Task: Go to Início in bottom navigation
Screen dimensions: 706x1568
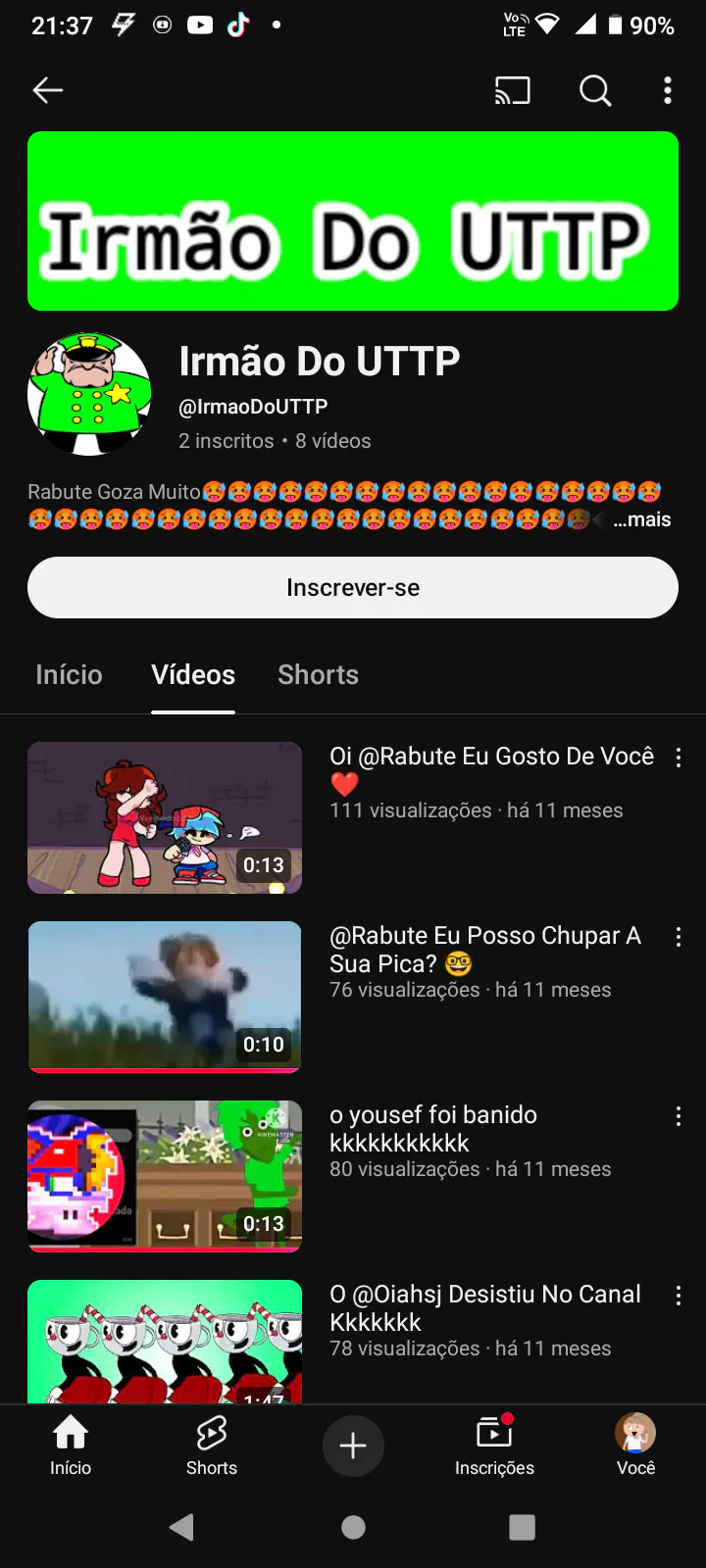Action: point(71,1445)
